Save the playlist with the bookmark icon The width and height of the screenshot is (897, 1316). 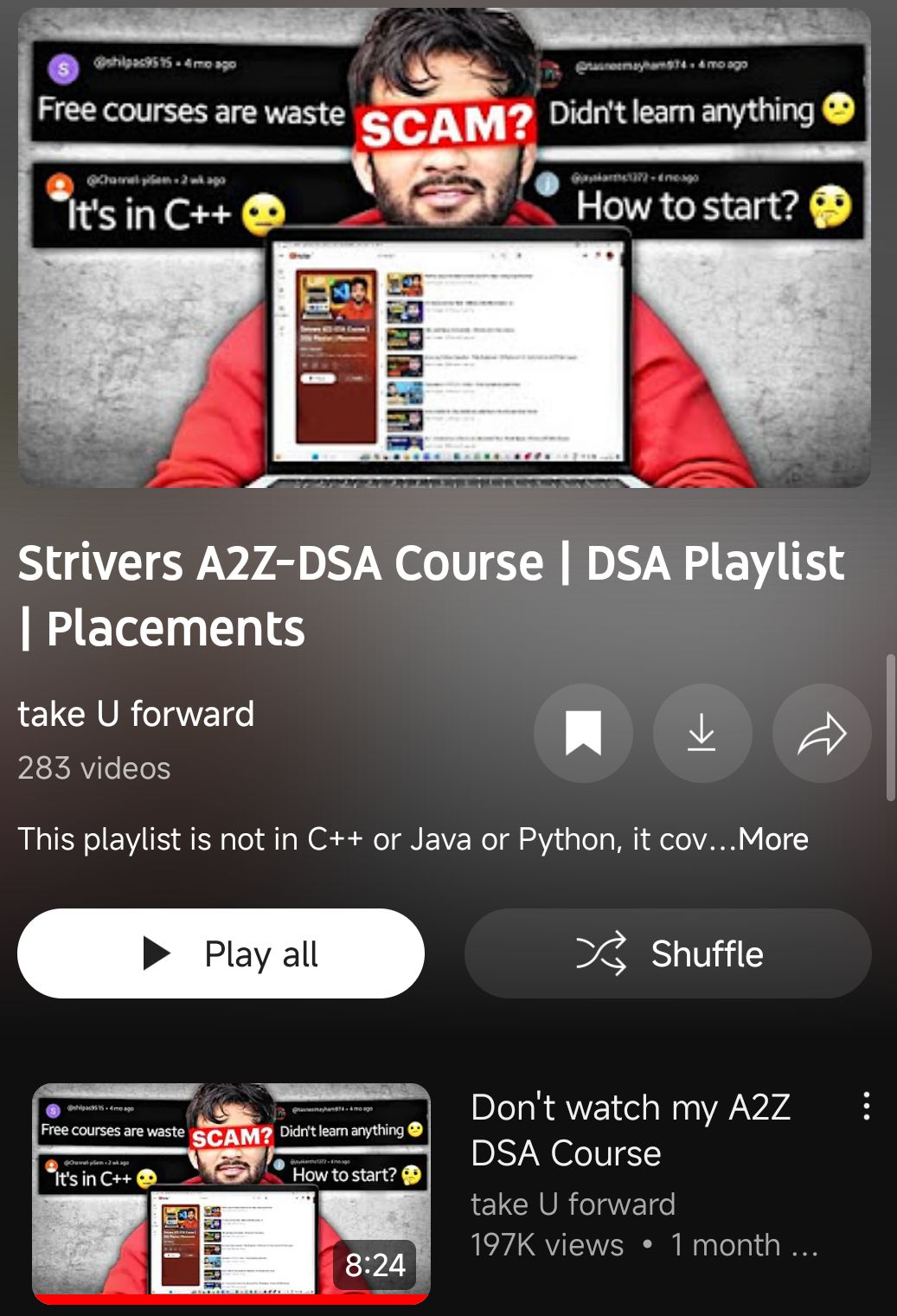coord(583,734)
